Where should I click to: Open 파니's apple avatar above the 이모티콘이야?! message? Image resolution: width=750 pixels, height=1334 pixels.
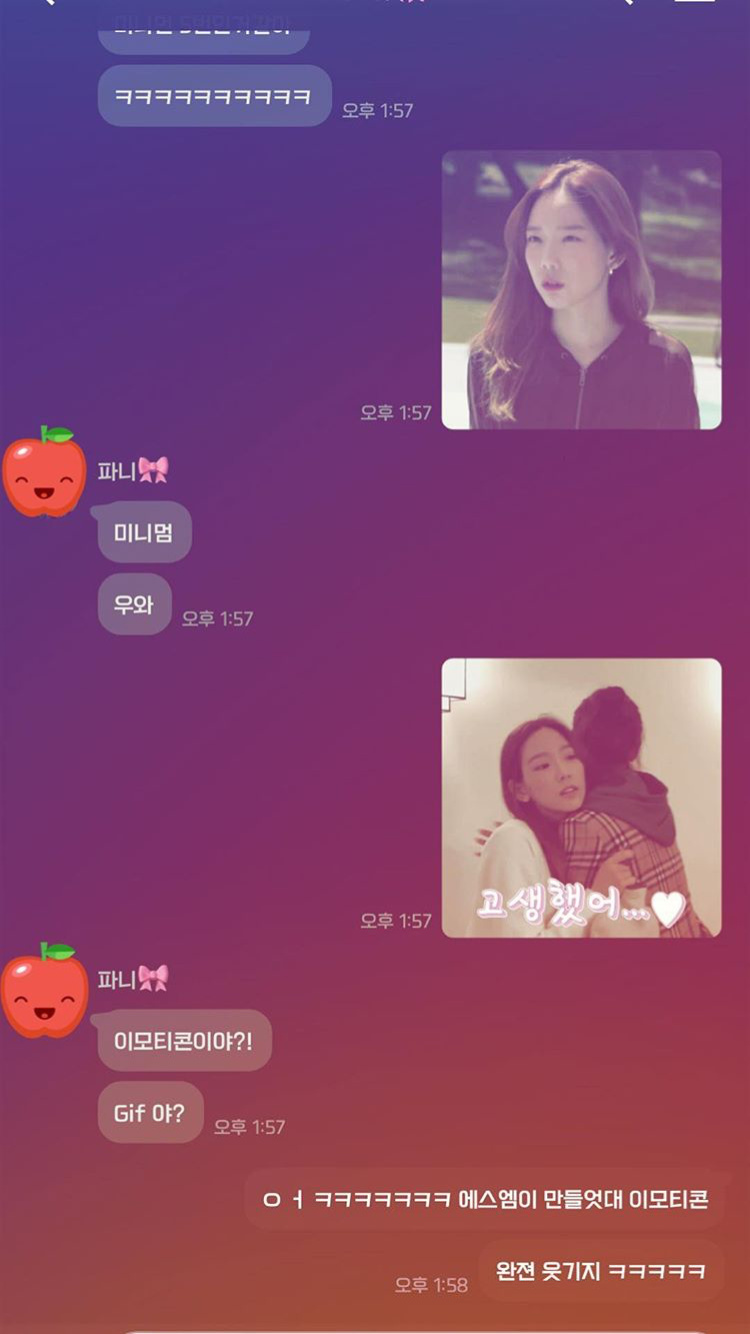(x=45, y=989)
